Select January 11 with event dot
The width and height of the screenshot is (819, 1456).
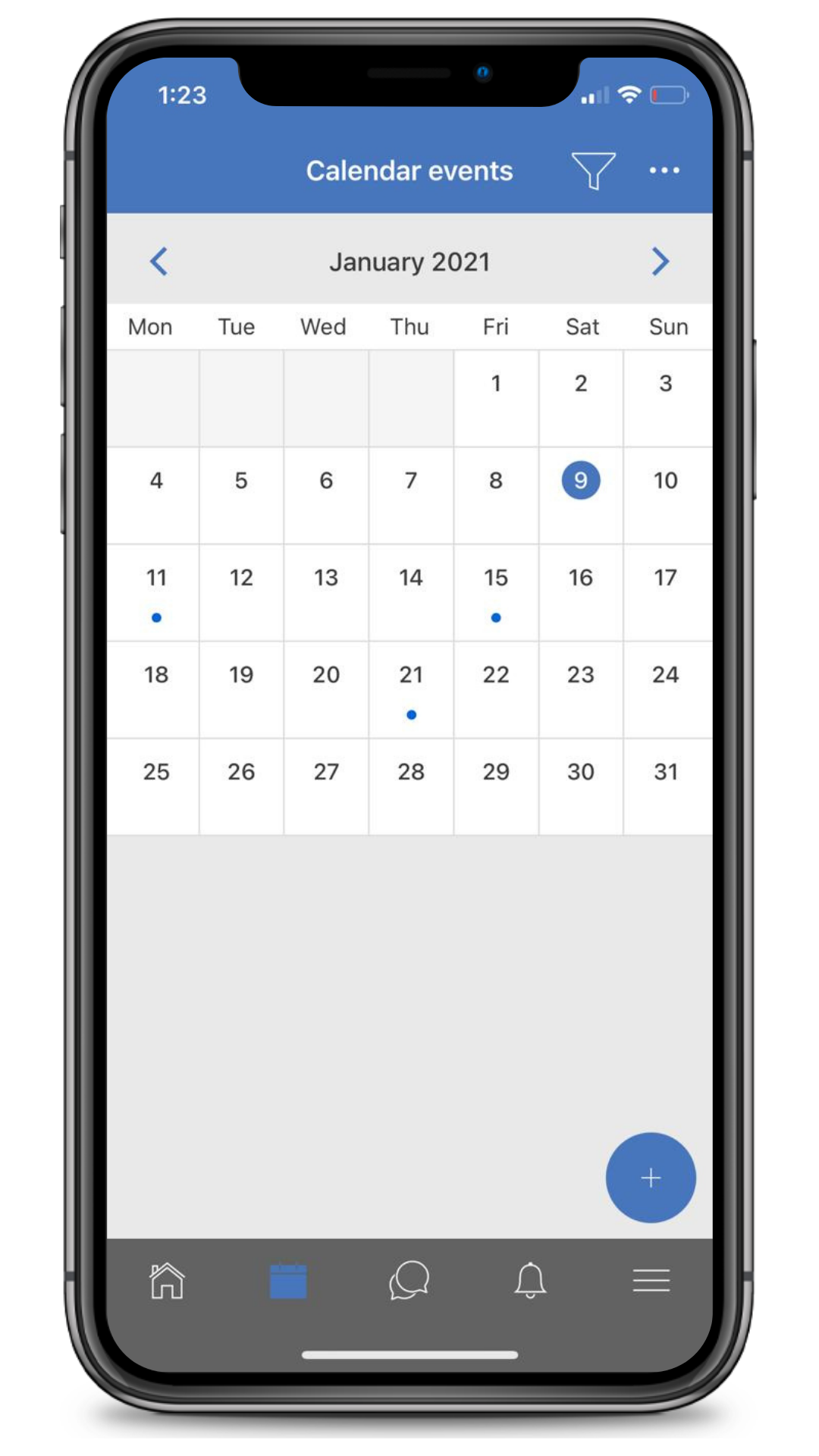point(156,592)
